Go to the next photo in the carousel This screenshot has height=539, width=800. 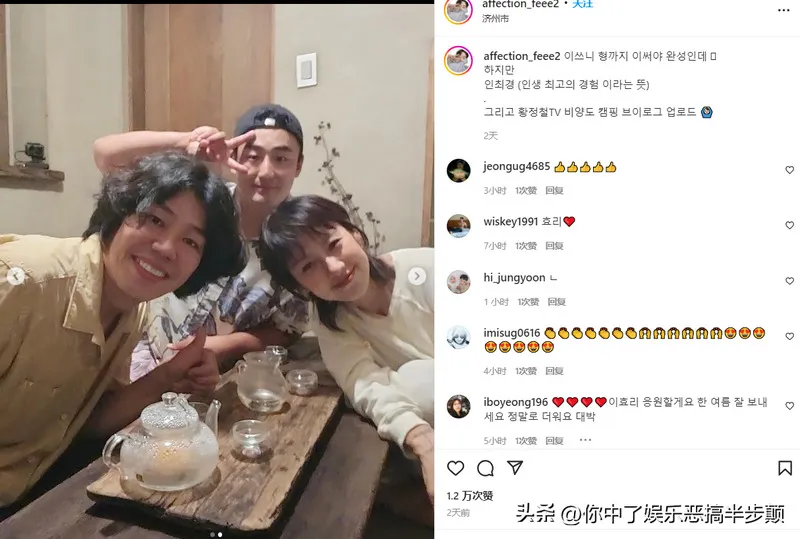418,276
